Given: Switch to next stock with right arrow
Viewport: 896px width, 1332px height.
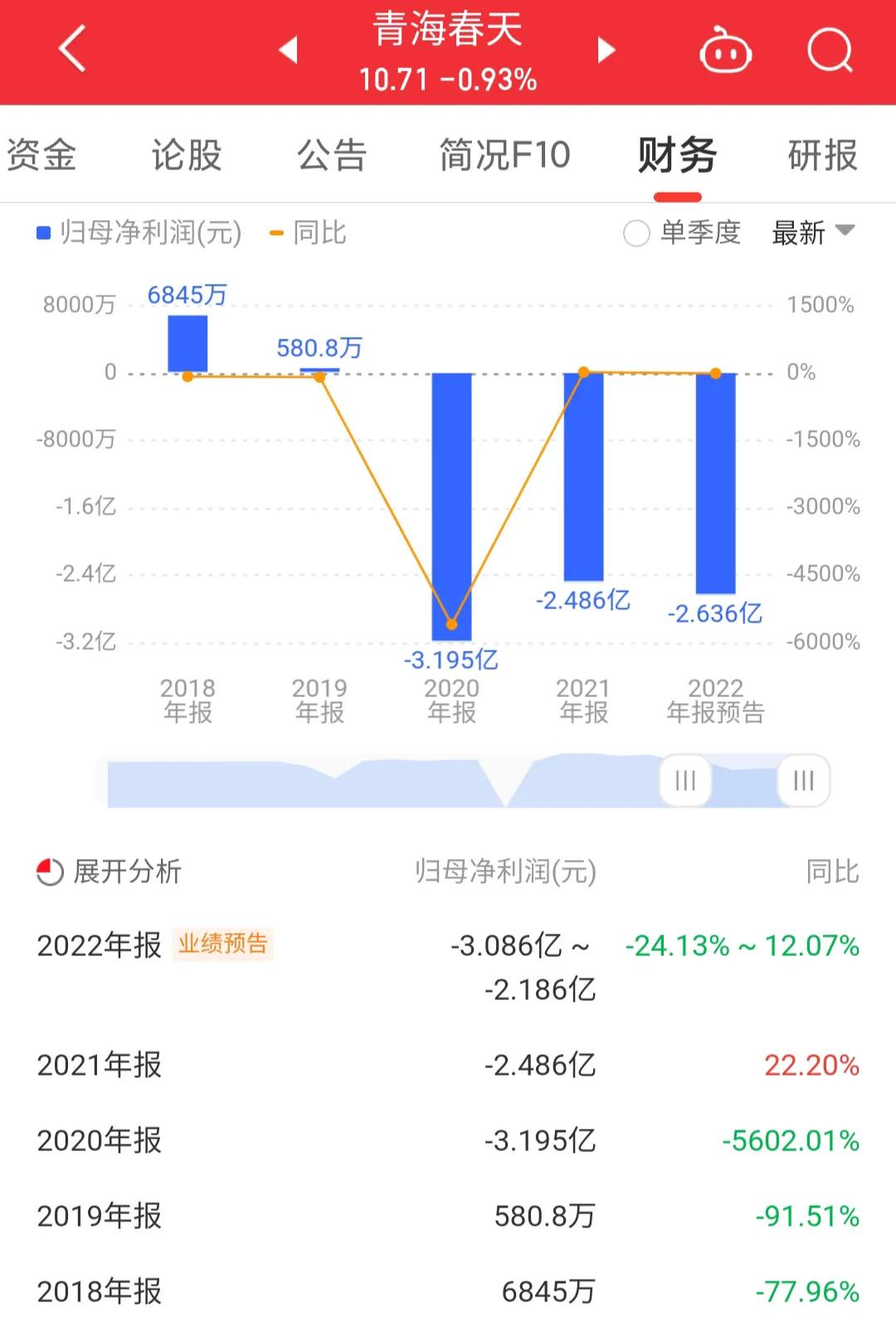Looking at the screenshot, I should pos(605,50).
